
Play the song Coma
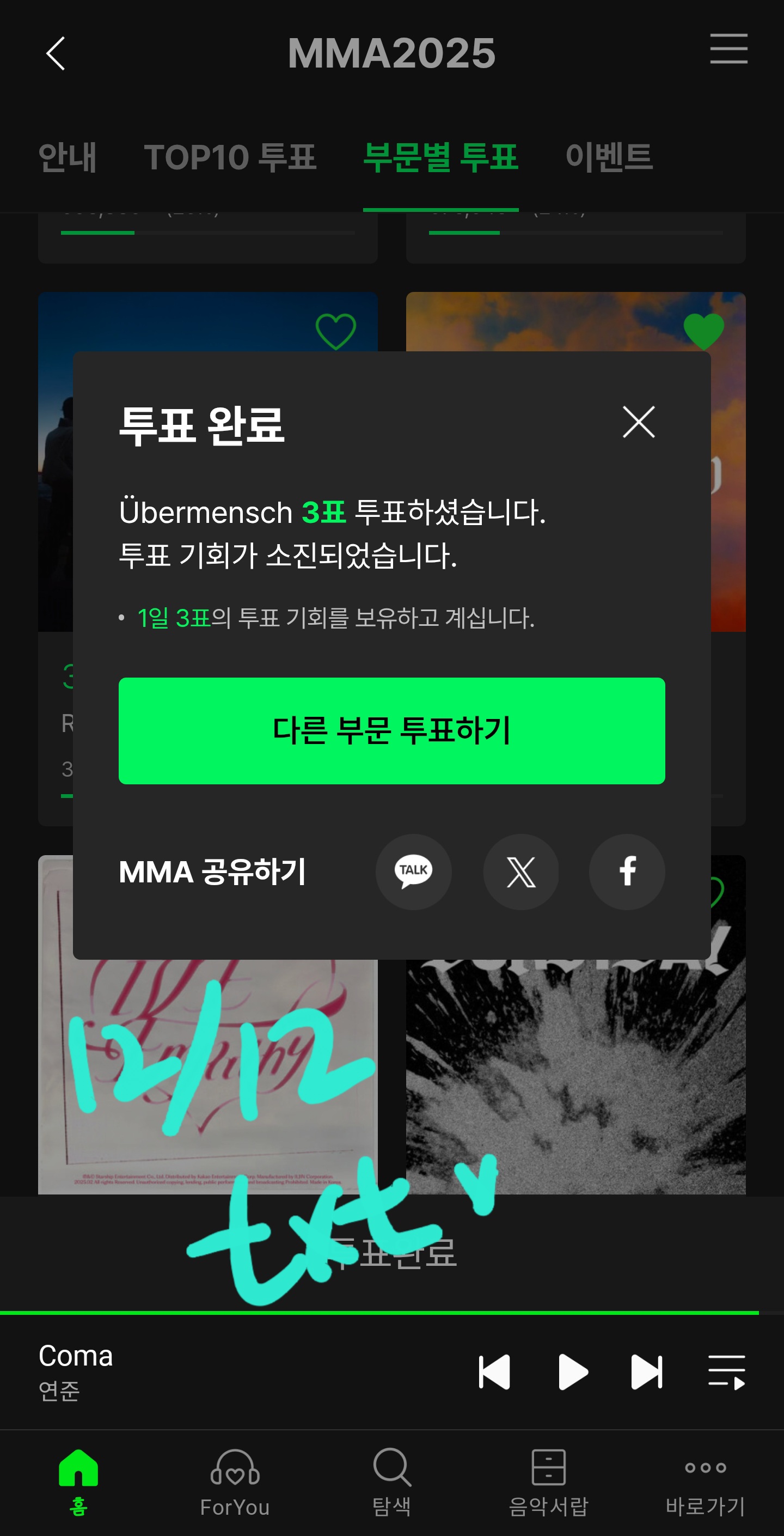point(572,1372)
